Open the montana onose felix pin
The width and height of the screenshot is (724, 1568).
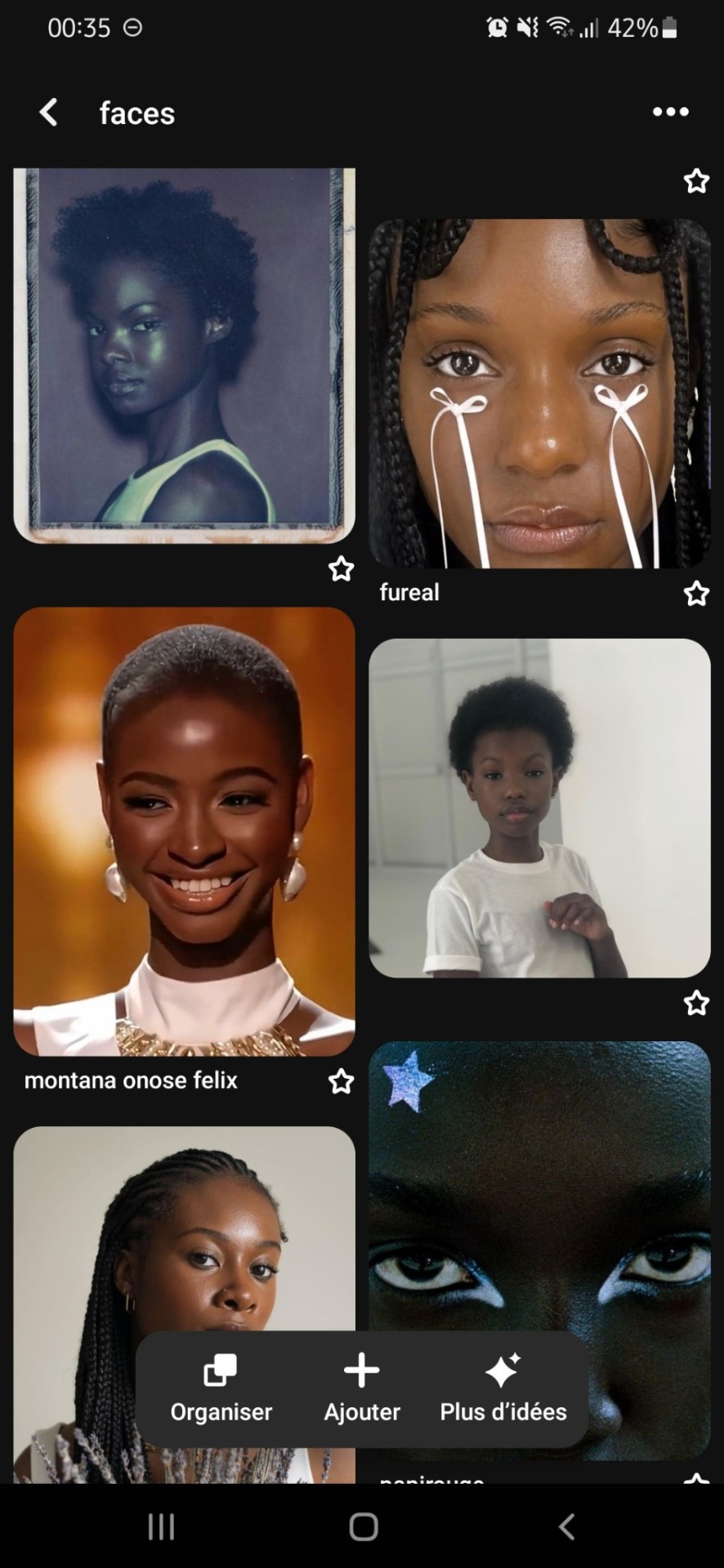pos(184,831)
